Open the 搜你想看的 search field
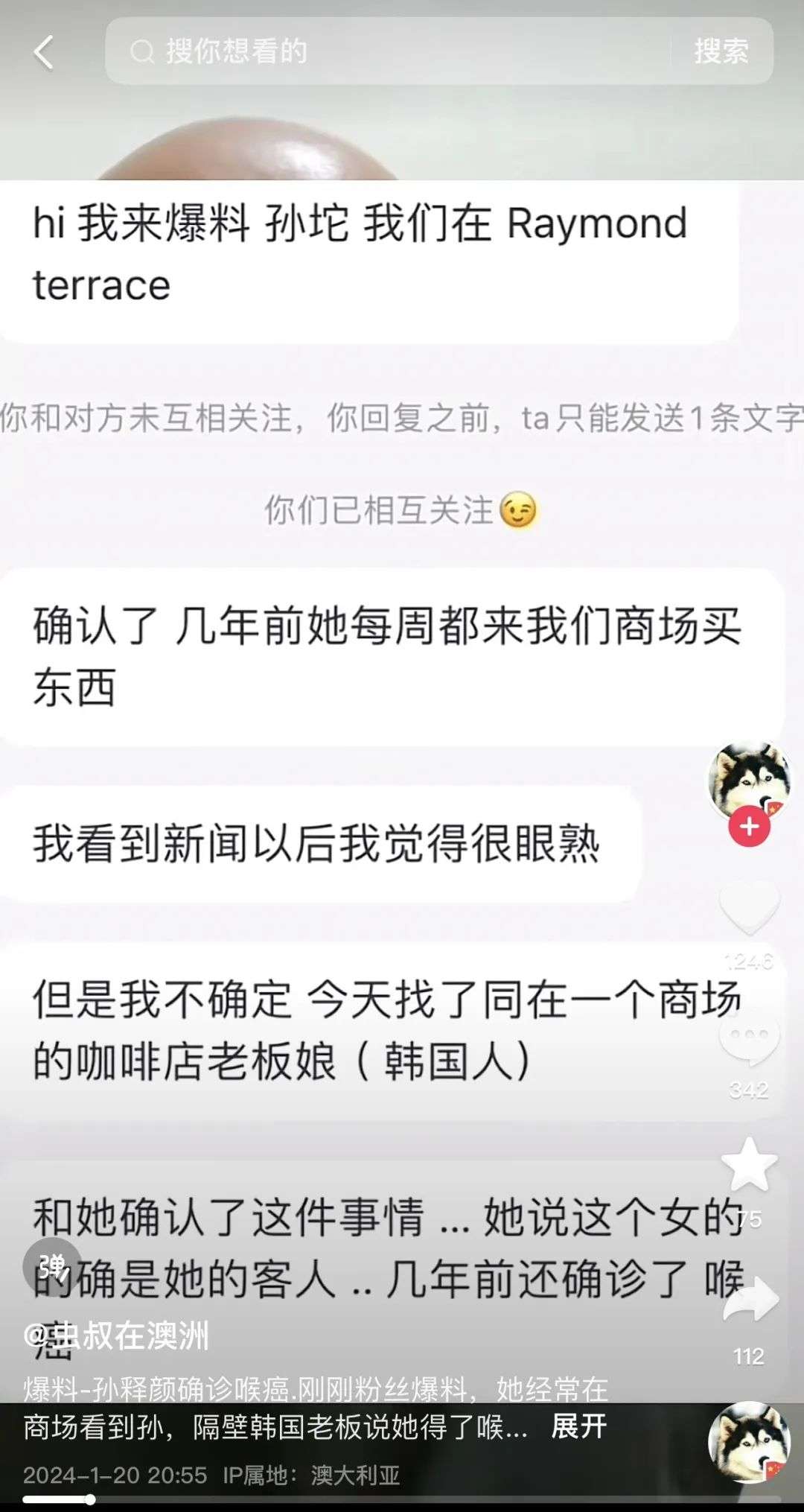Image resolution: width=804 pixels, height=1512 pixels. coord(387,51)
